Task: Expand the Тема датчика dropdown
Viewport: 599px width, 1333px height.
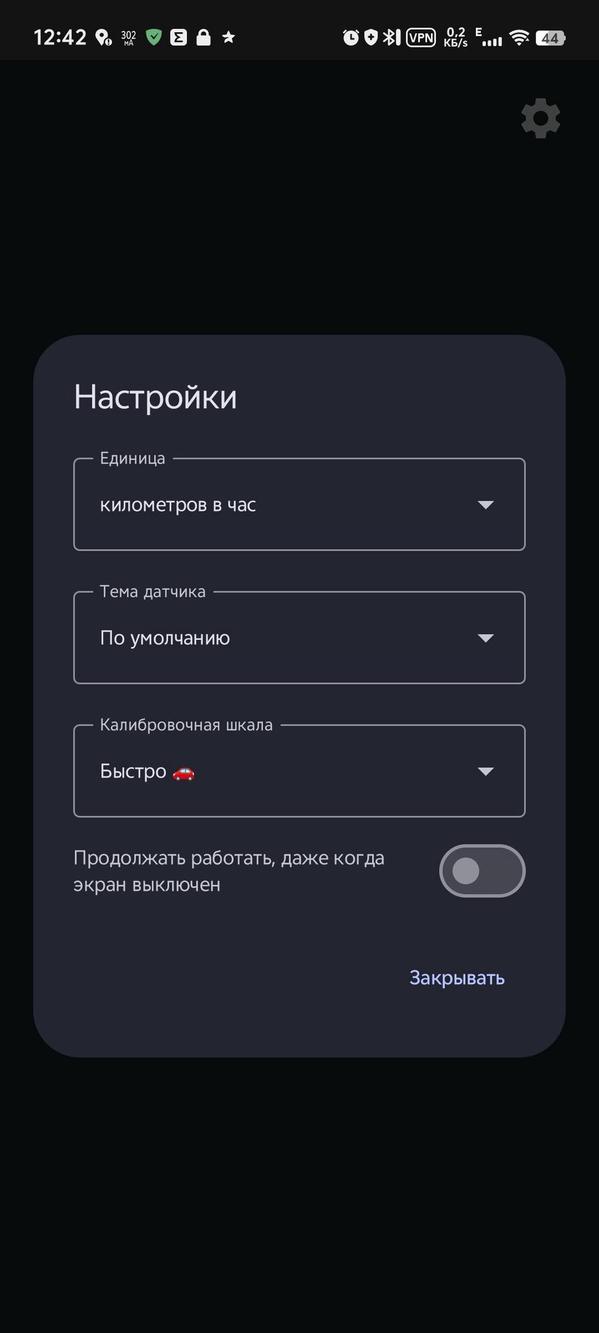Action: [x=299, y=637]
